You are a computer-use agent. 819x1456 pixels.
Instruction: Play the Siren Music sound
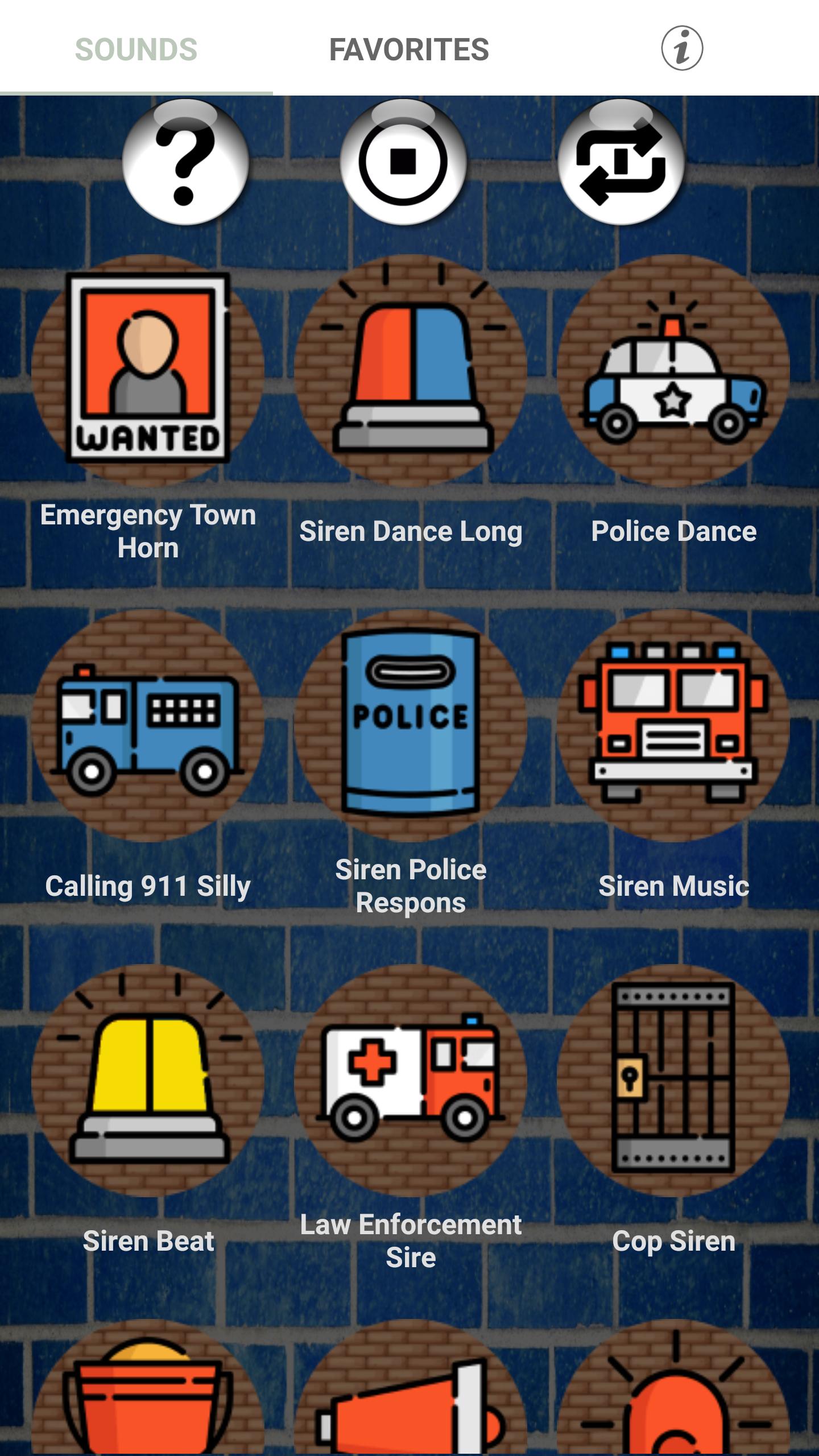[x=673, y=725]
